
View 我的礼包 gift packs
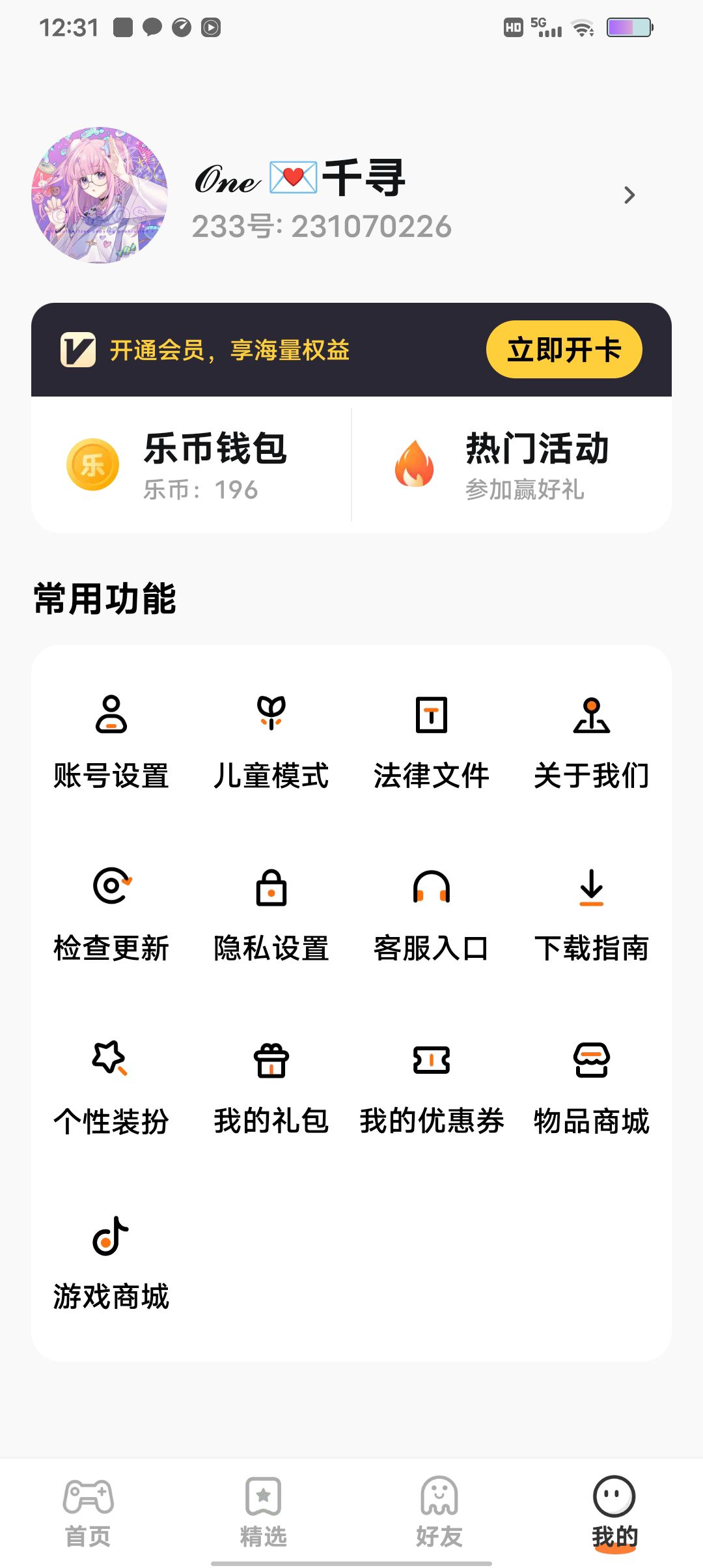pos(271,1086)
